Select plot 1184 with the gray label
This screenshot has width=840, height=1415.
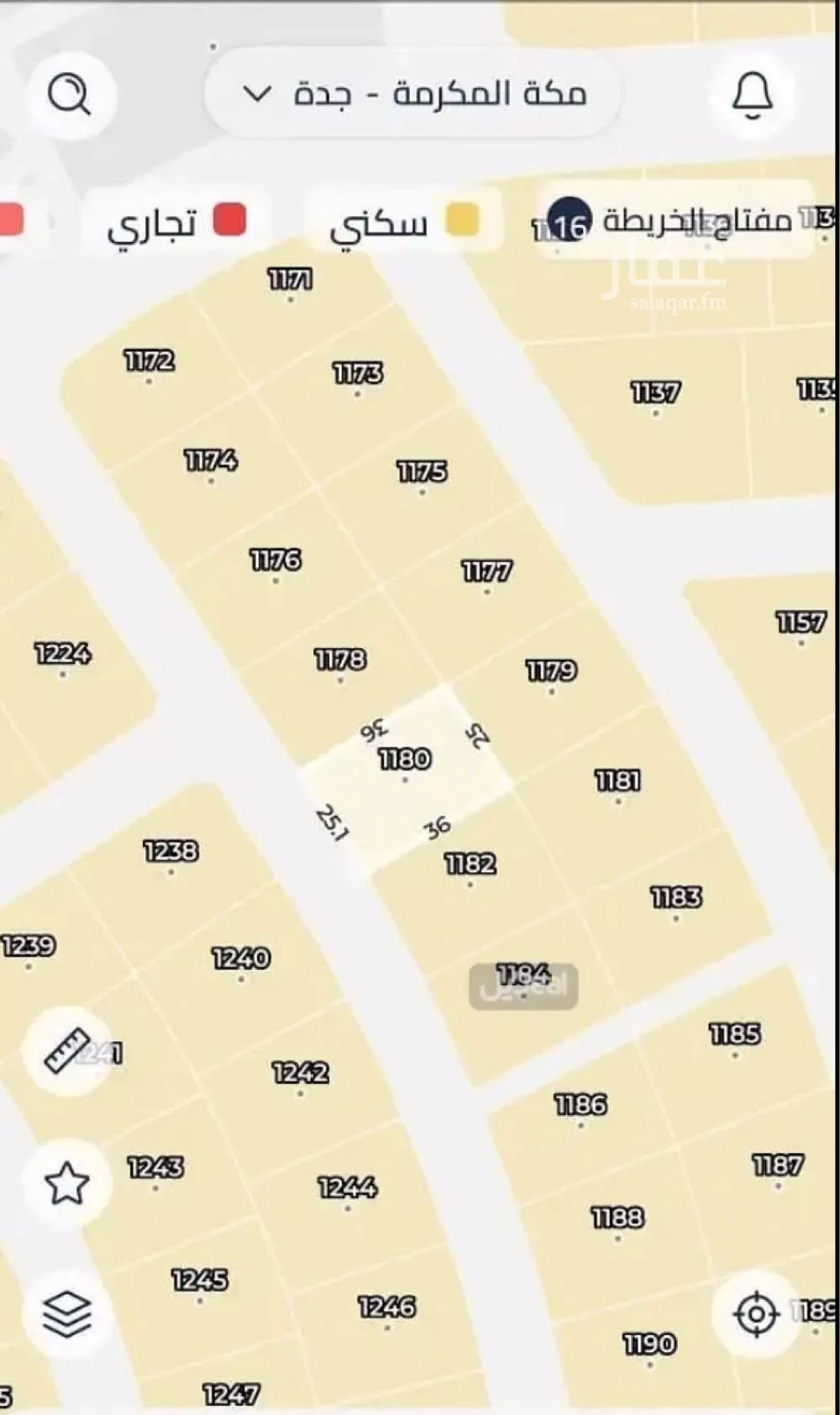(x=521, y=975)
